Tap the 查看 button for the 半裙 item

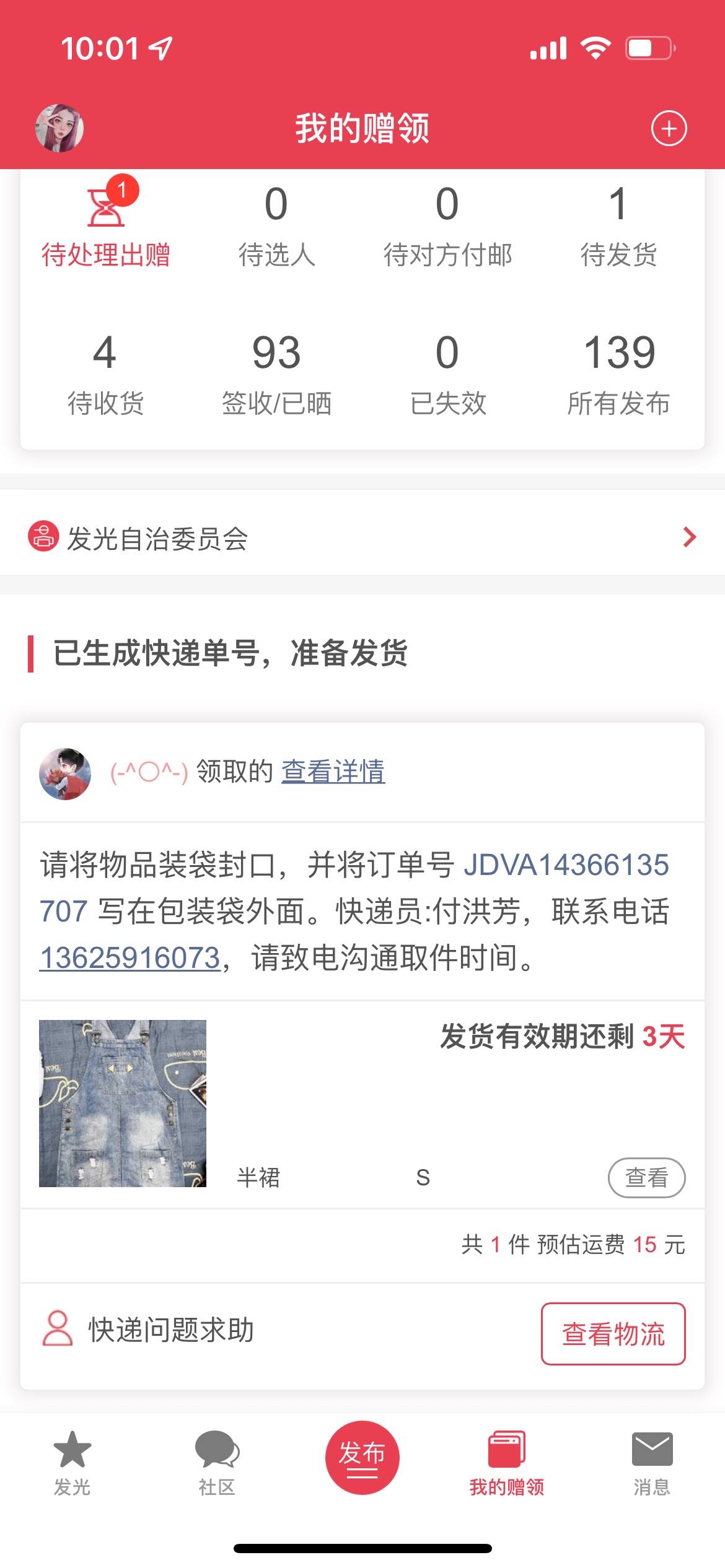[x=646, y=1177]
